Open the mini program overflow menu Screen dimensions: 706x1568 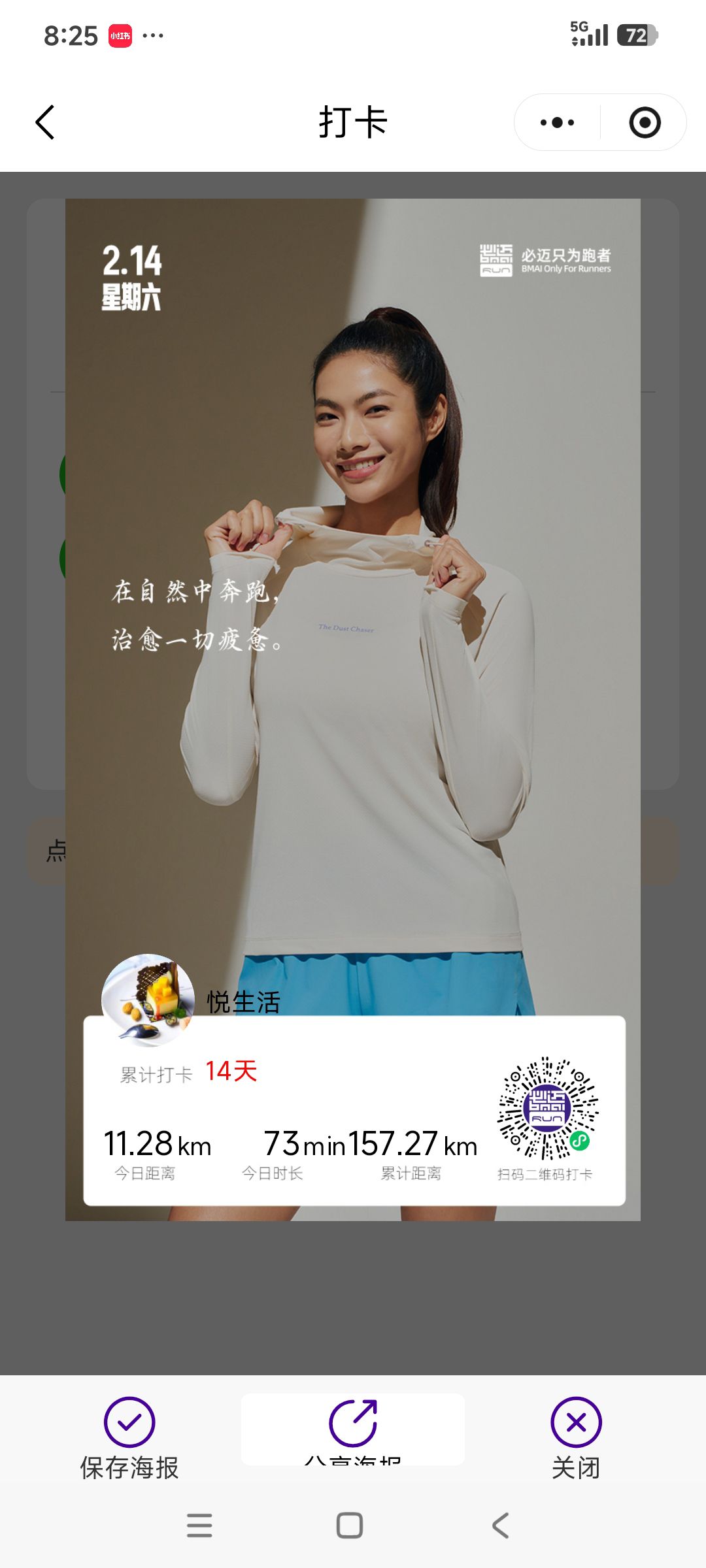pos(558,122)
